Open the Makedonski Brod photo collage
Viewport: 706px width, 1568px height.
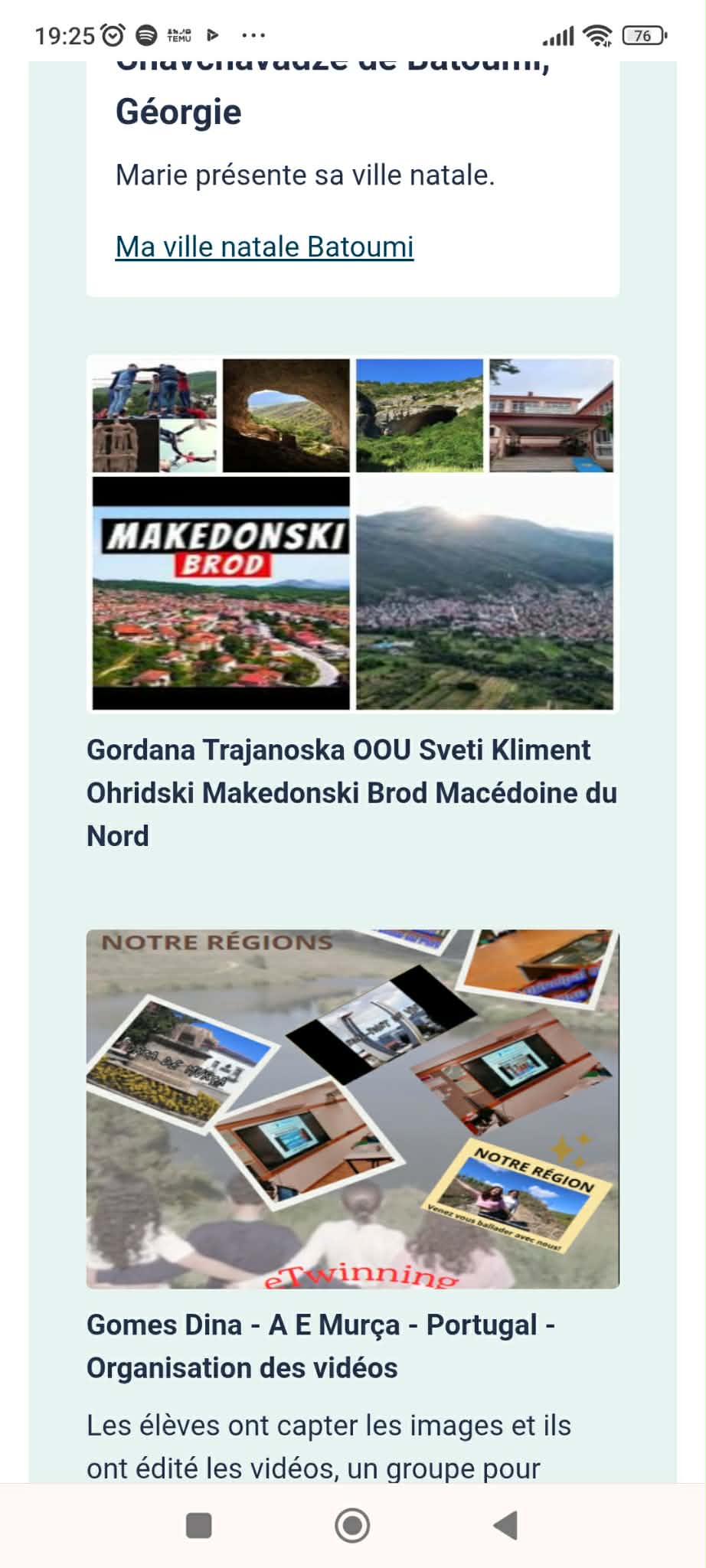(x=352, y=534)
